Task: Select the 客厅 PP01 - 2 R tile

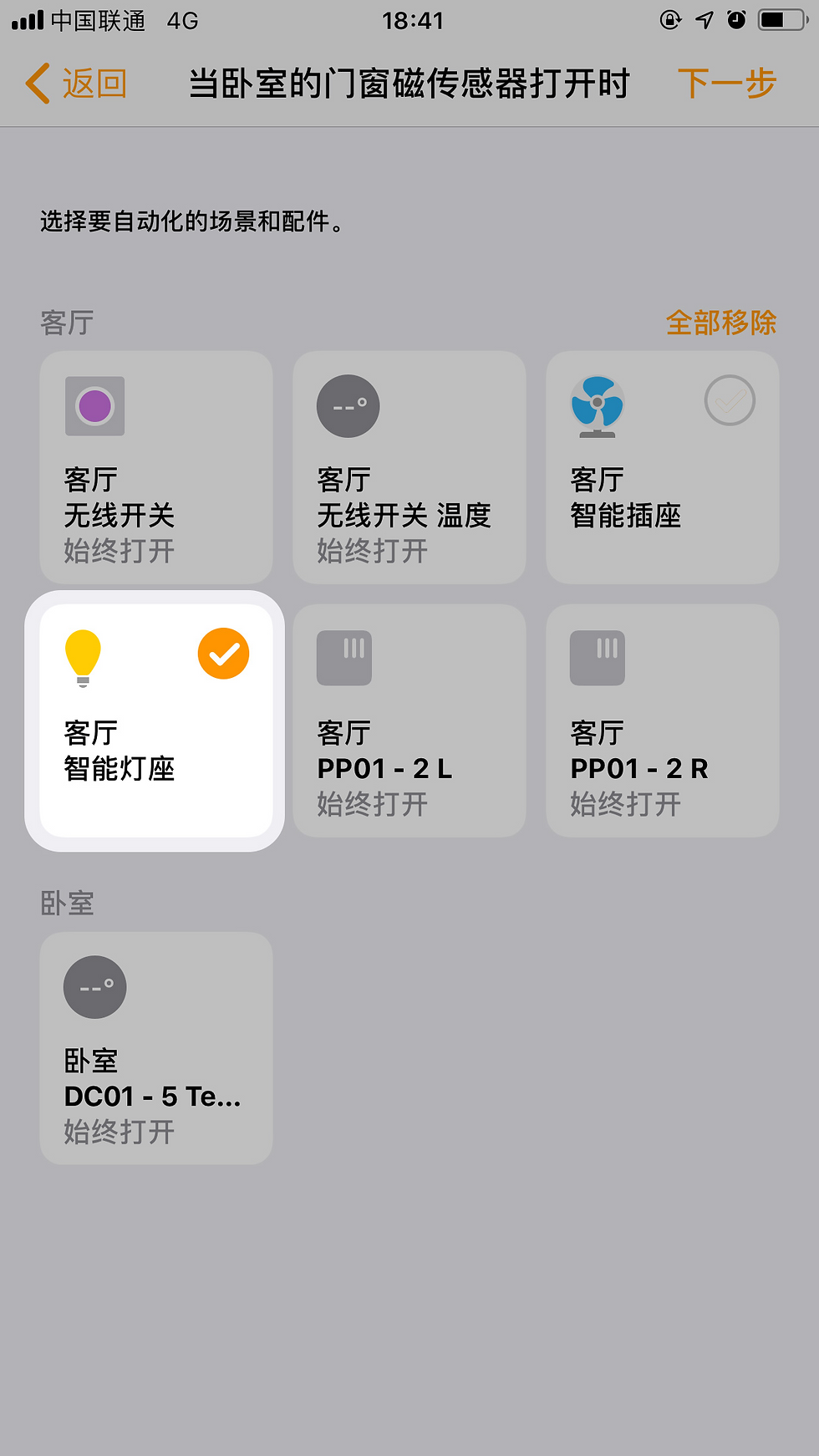Action: coord(663,720)
